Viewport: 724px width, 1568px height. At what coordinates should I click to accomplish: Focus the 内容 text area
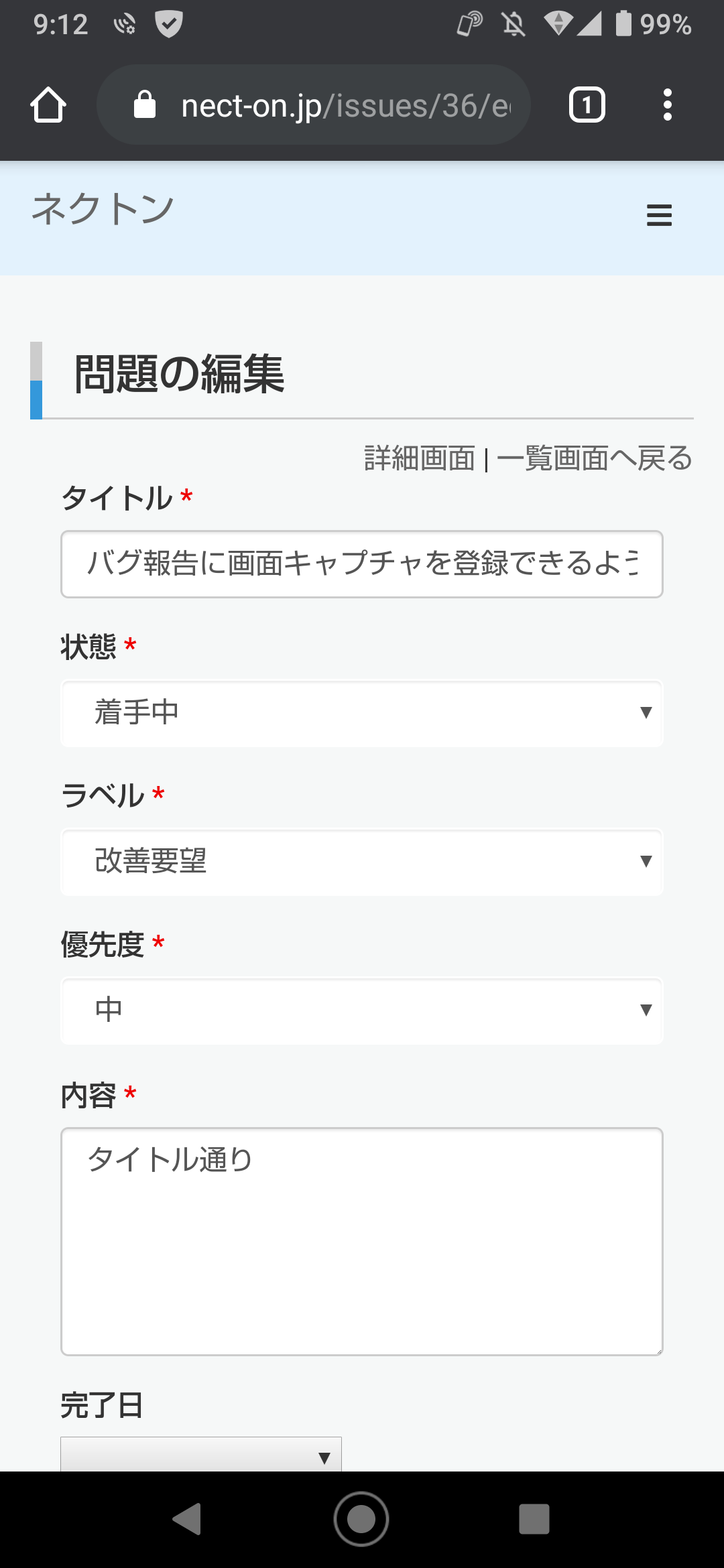[362, 1242]
